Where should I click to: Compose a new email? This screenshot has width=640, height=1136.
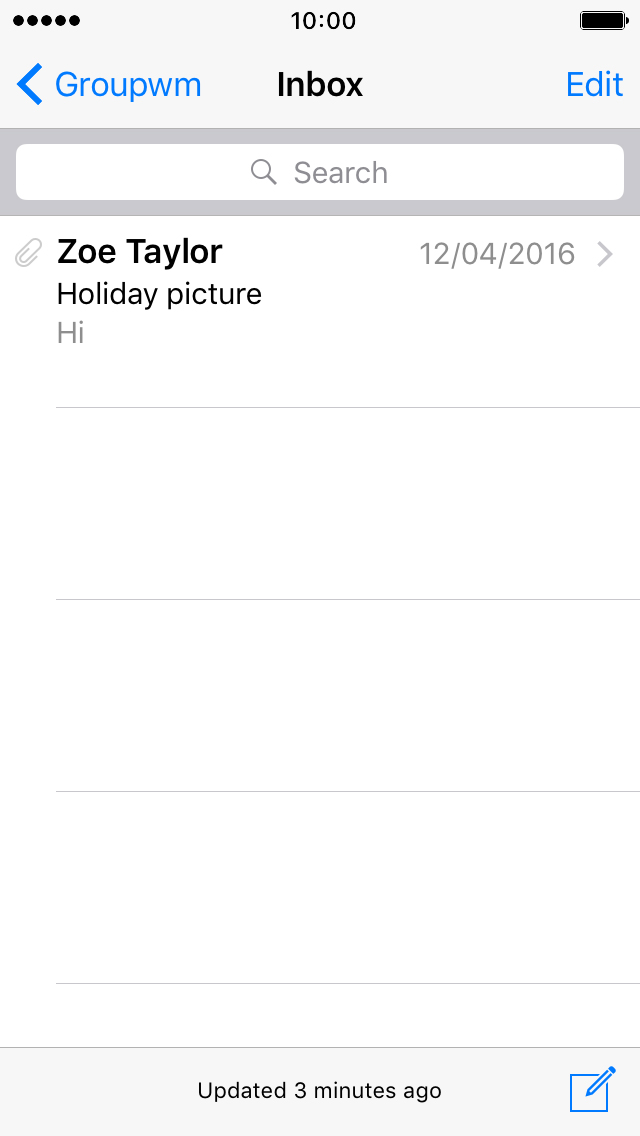point(593,1089)
